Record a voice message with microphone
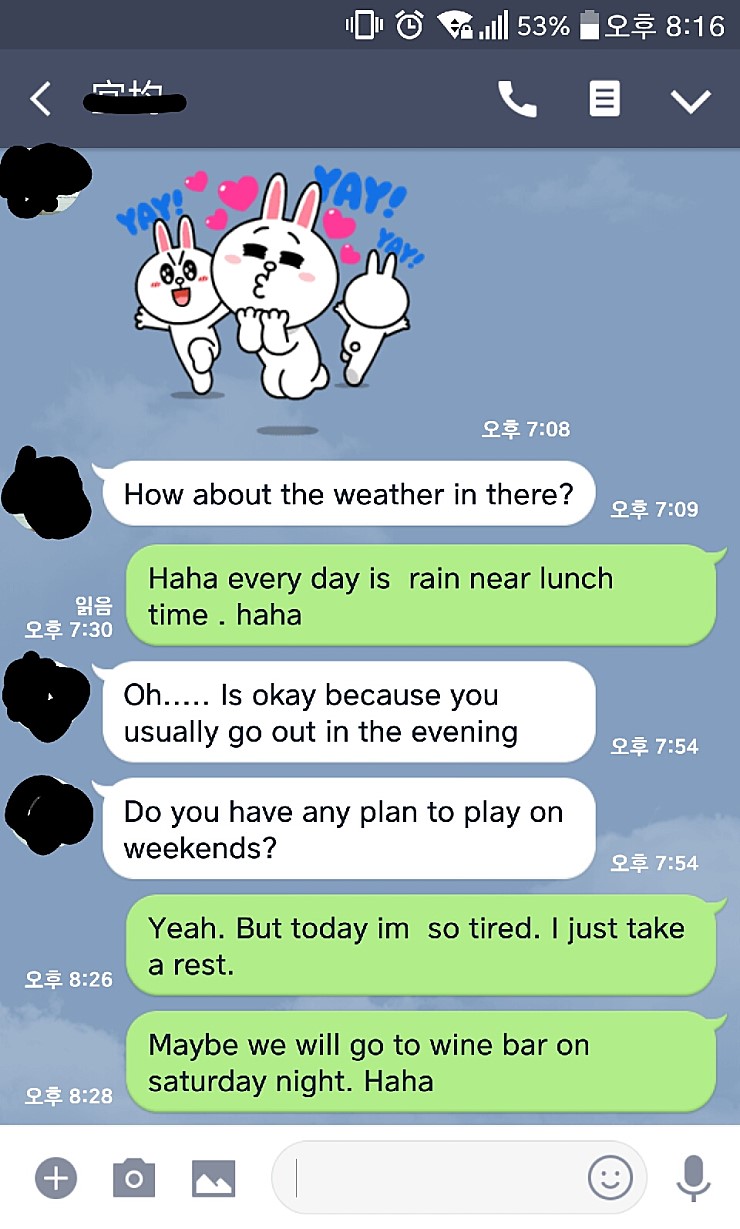 (x=692, y=1178)
